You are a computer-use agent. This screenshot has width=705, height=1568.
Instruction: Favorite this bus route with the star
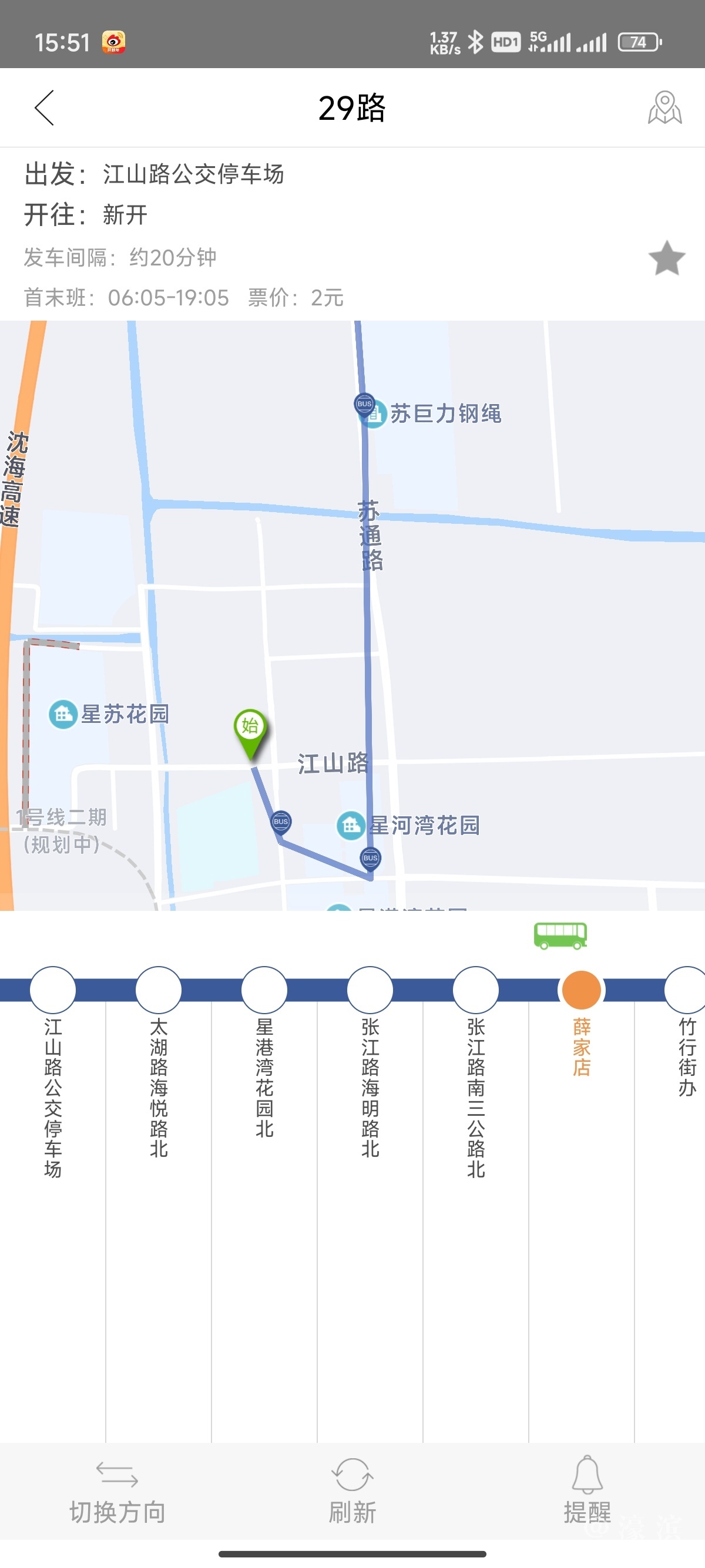tap(667, 258)
